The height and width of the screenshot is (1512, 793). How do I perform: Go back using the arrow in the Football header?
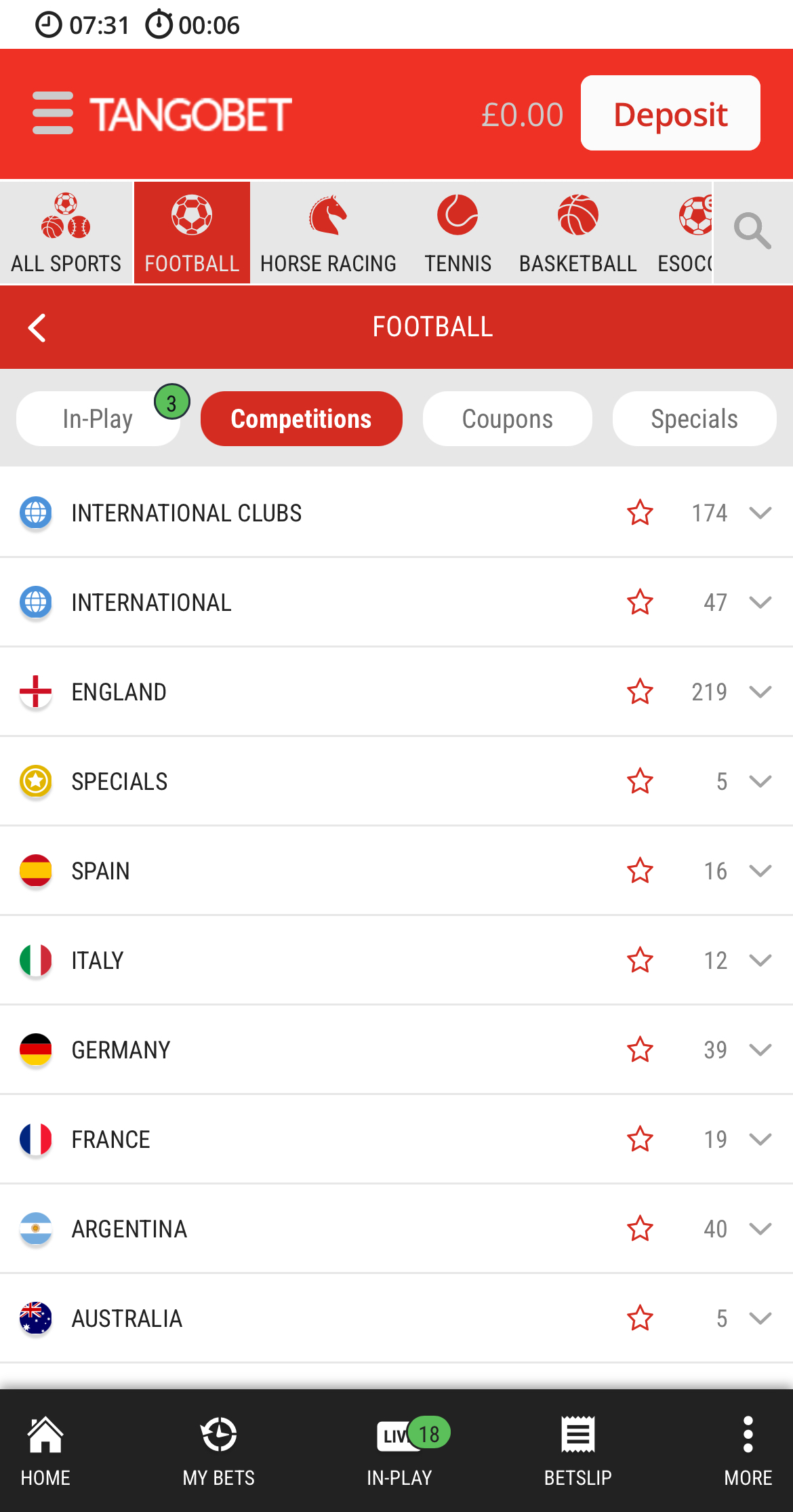36,327
